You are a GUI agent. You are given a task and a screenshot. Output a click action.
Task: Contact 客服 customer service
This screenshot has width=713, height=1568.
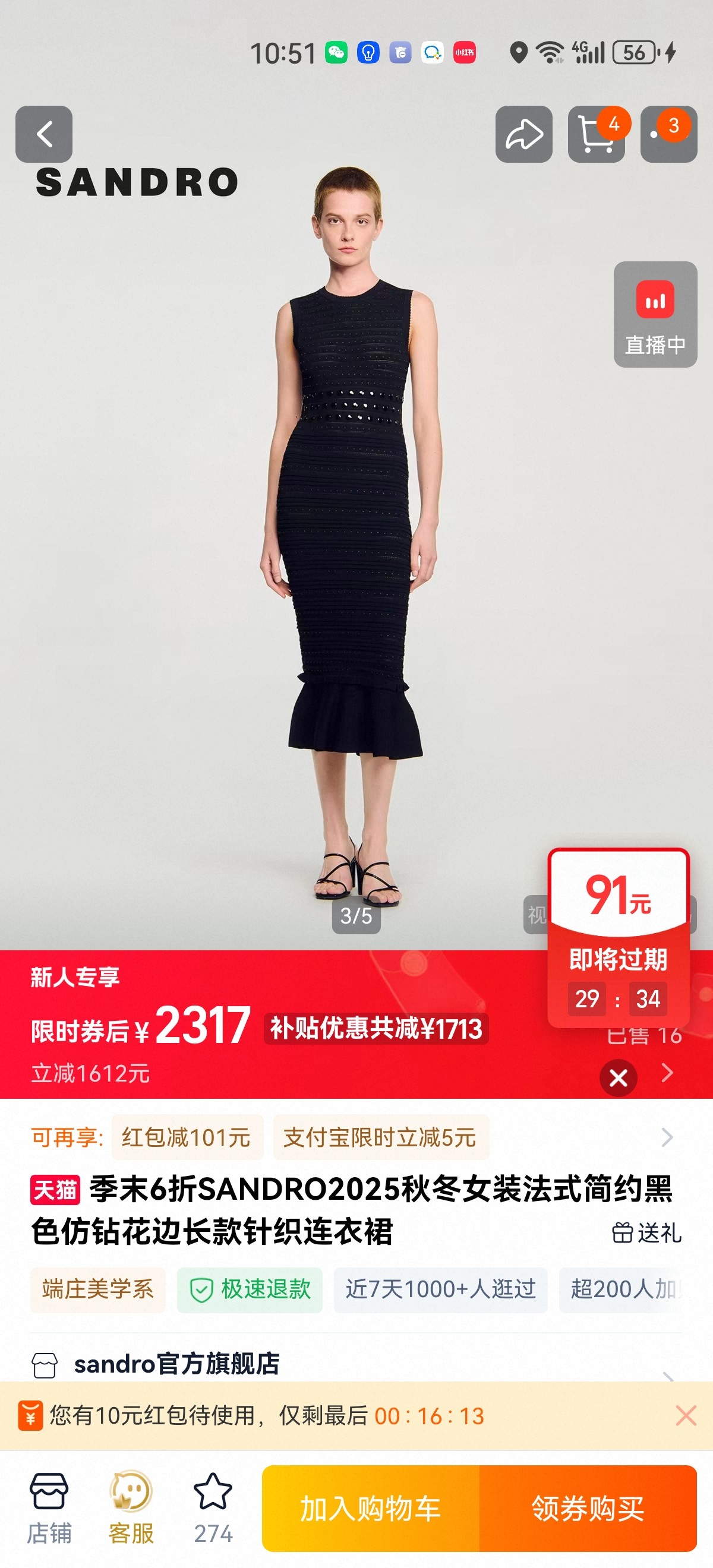pyautogui.click(x=131, y=1509)
